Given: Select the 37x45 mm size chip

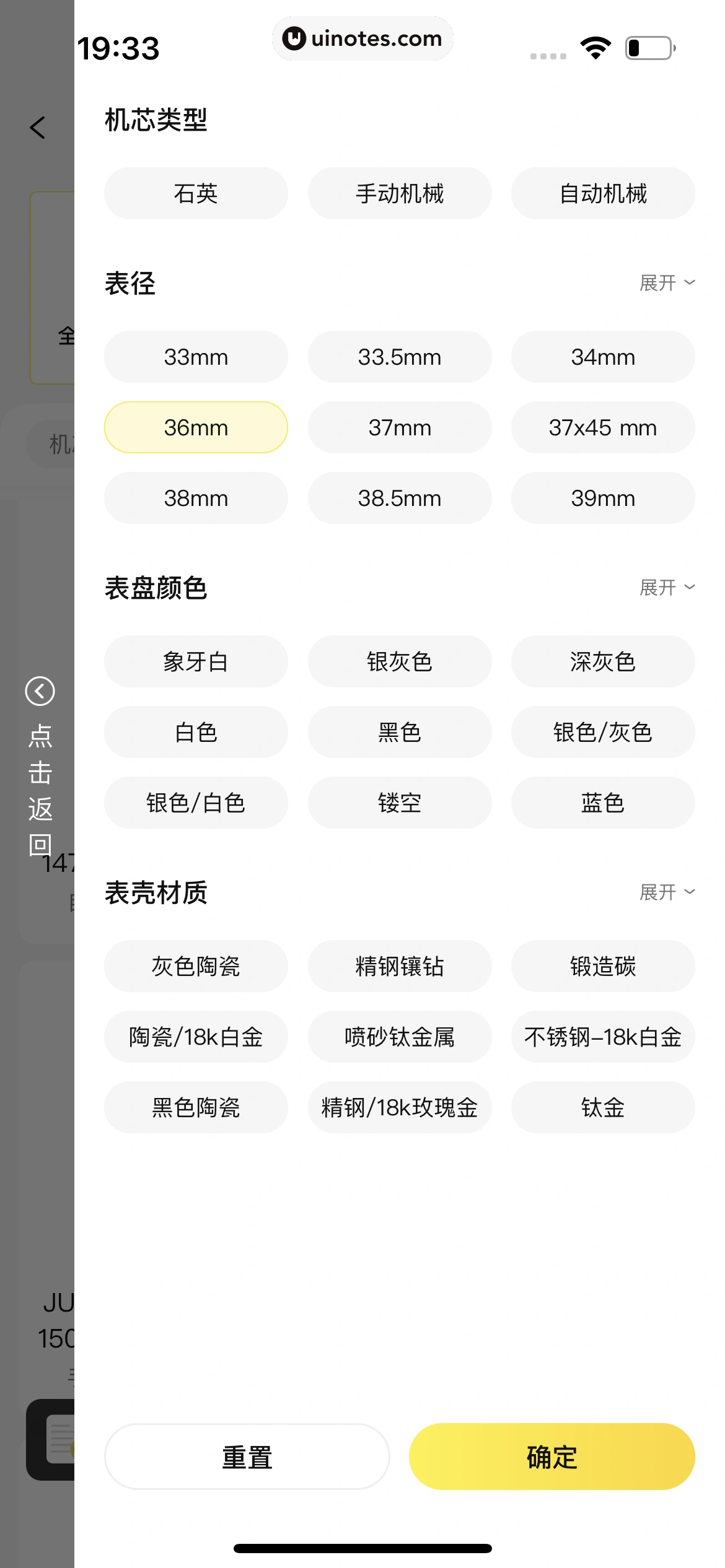Looking at the screenshot, I should pyautogui.click(x=603, y=428).
